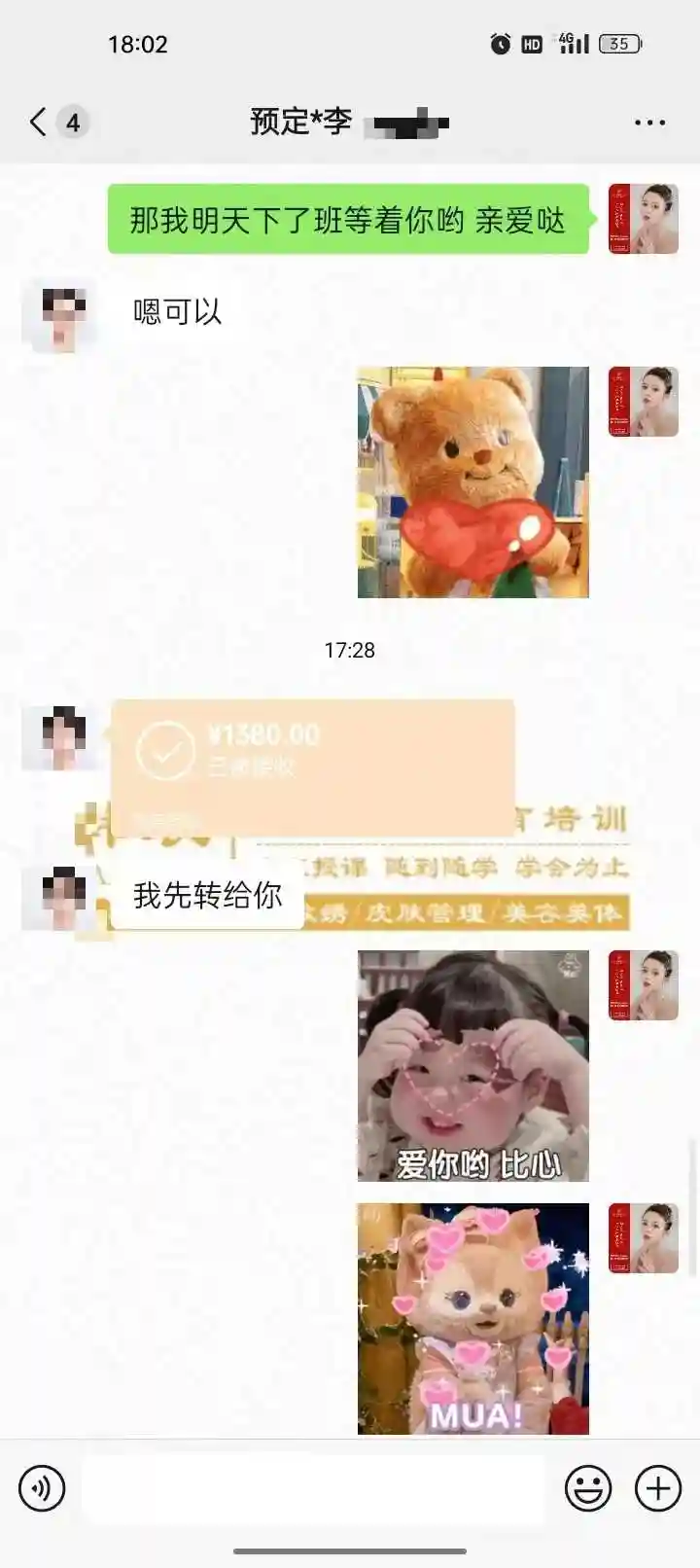Switch to voice message input
The height and width of the screenshot is (1568, 700).
(x=42, y=1488)
